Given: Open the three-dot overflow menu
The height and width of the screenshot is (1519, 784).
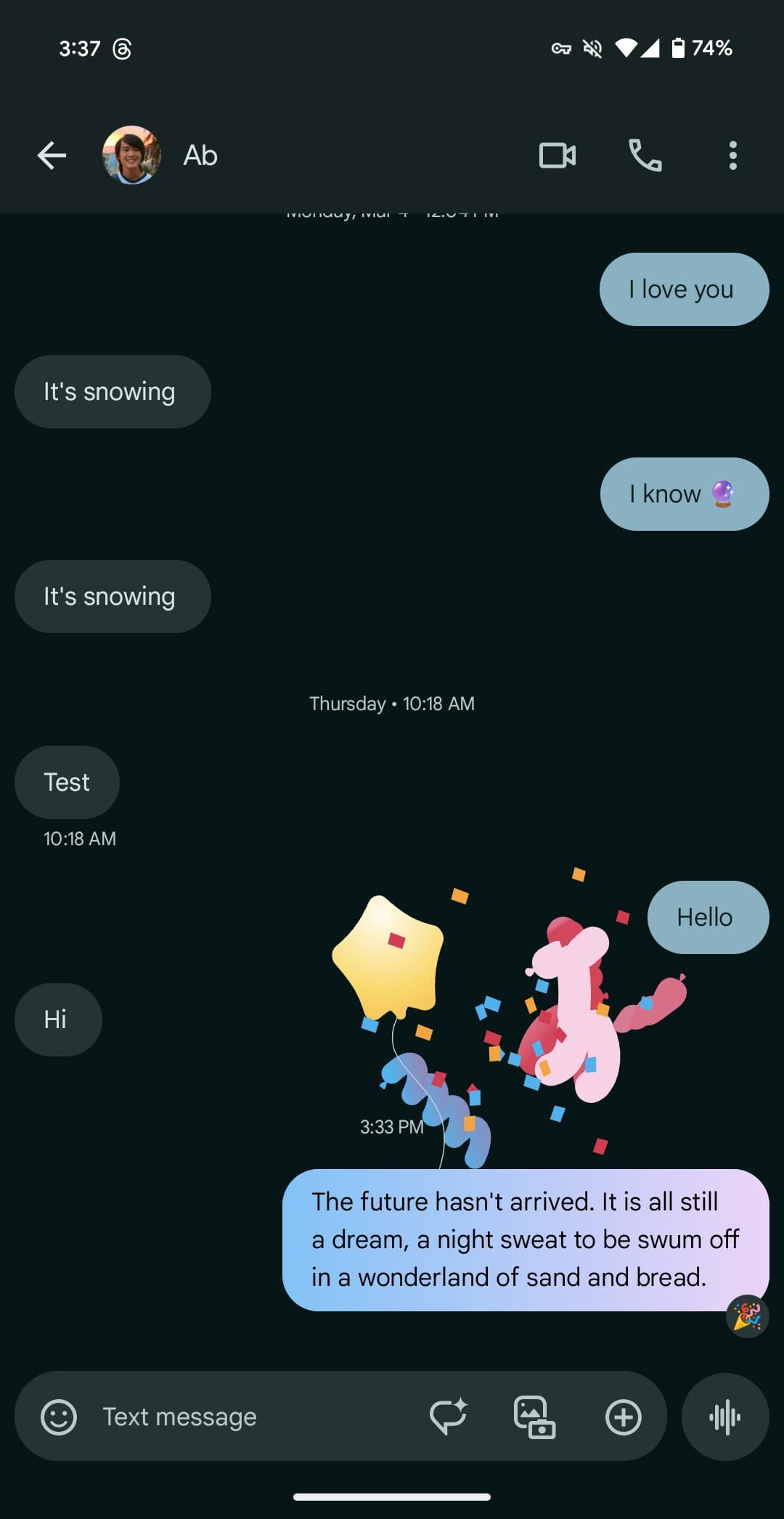Looking at the screenshot, I should point(733,155).
